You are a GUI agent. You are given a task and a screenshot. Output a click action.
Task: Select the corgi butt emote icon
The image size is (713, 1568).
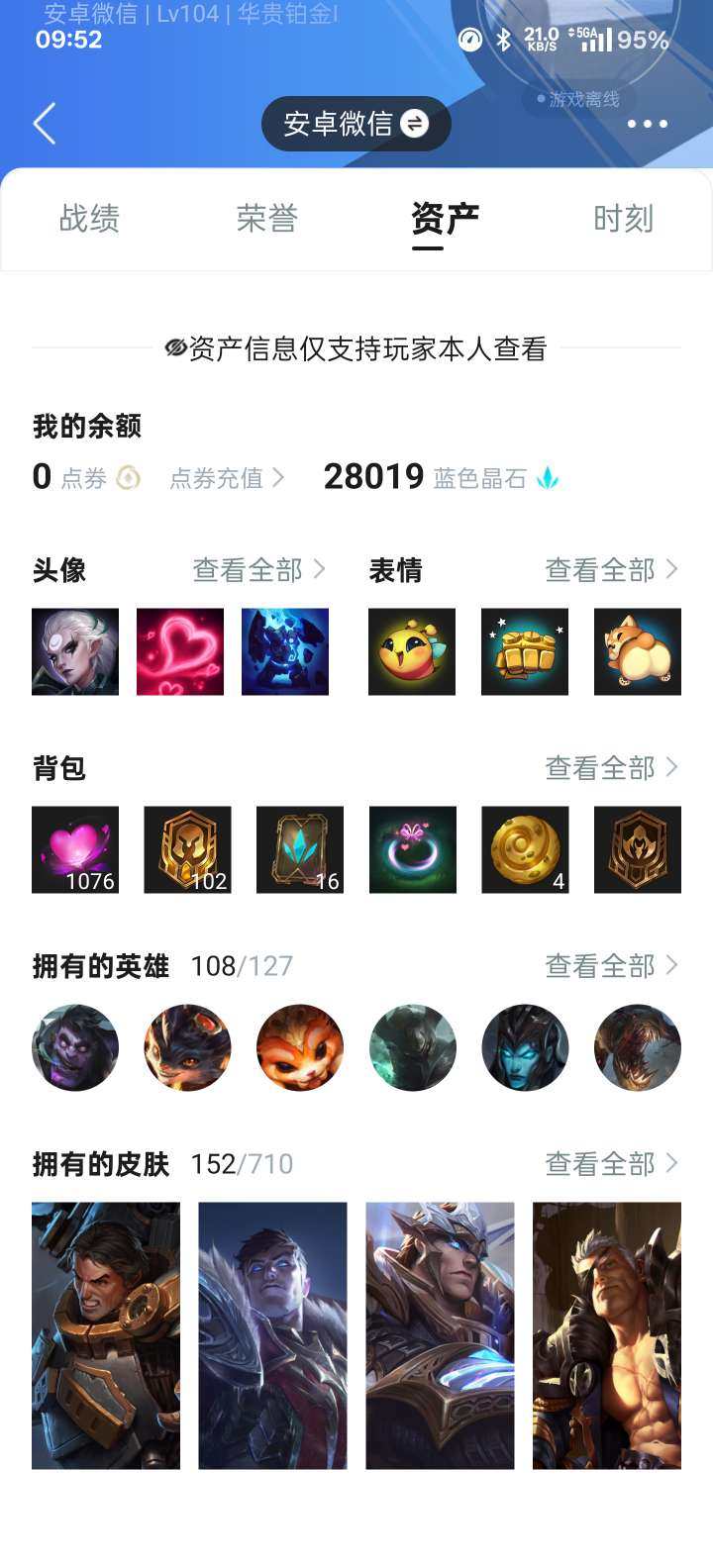pos(638,651)
